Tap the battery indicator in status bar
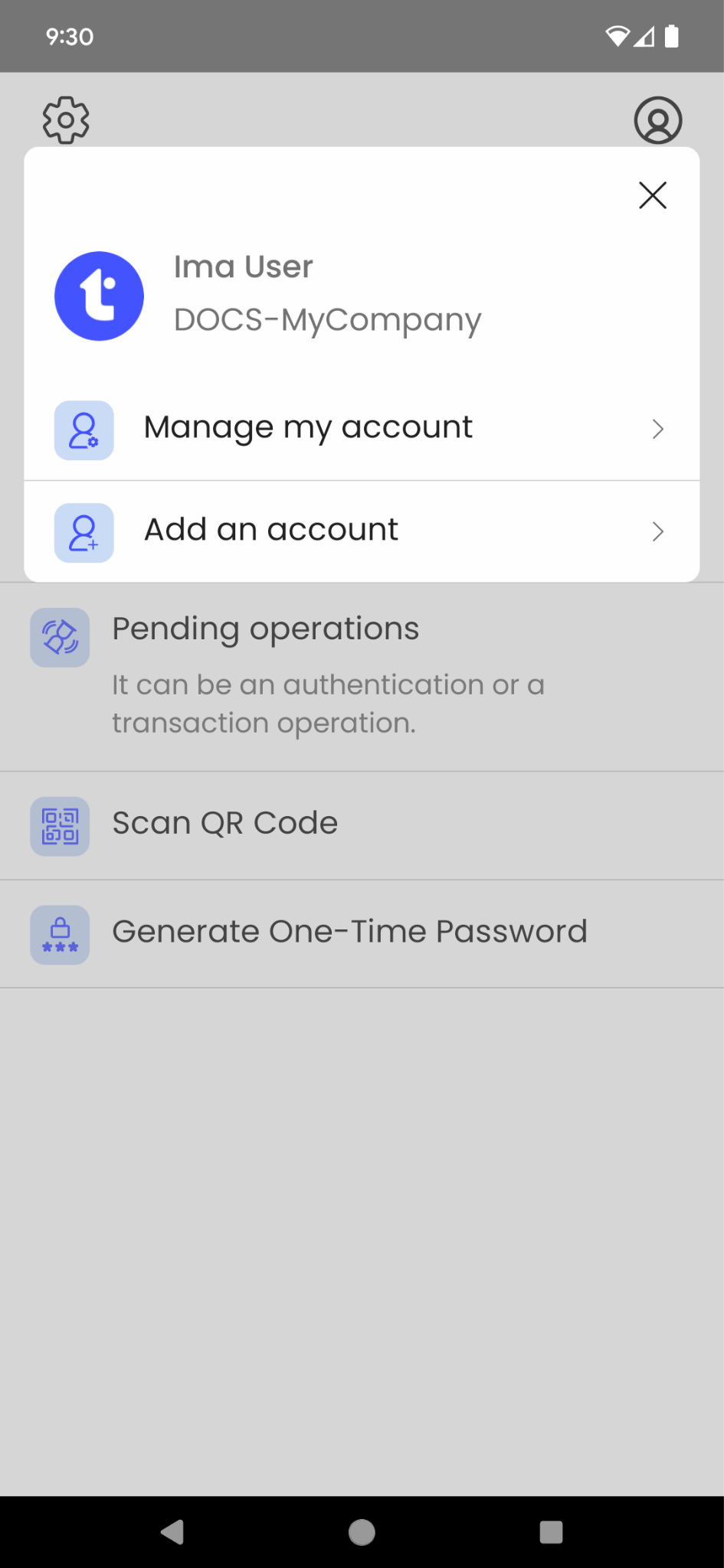The width and height of the screenshot is (724, 1568). [672, 35]
